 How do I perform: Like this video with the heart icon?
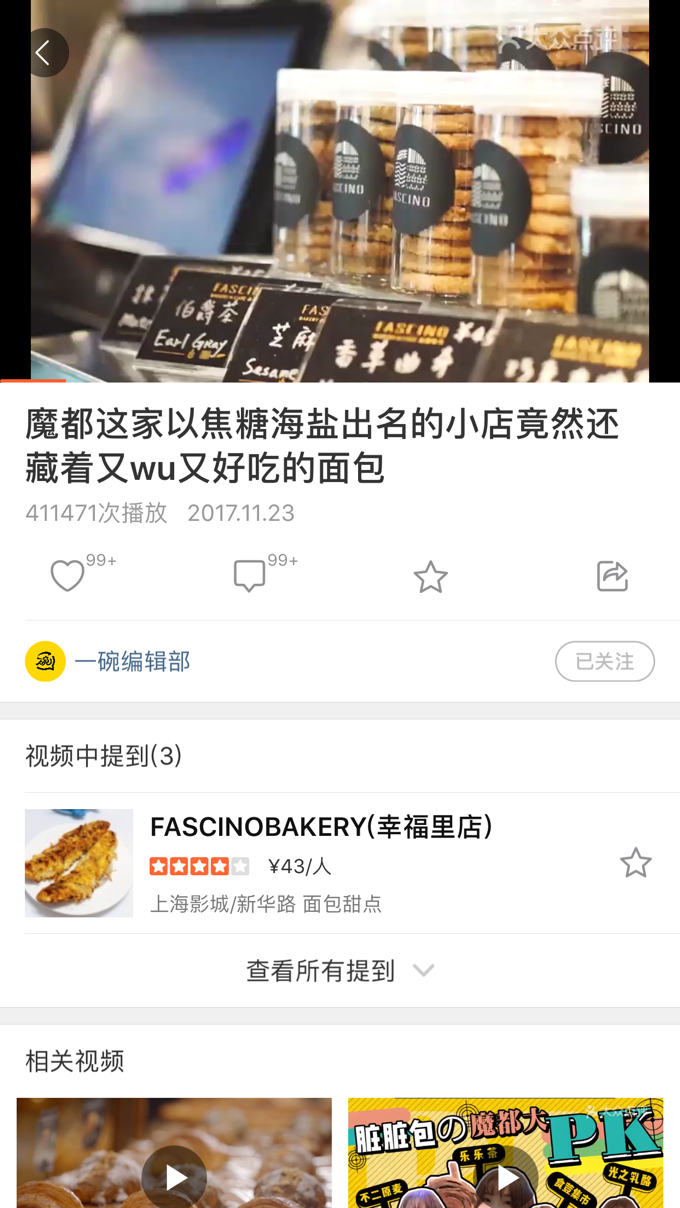[68, 576]
